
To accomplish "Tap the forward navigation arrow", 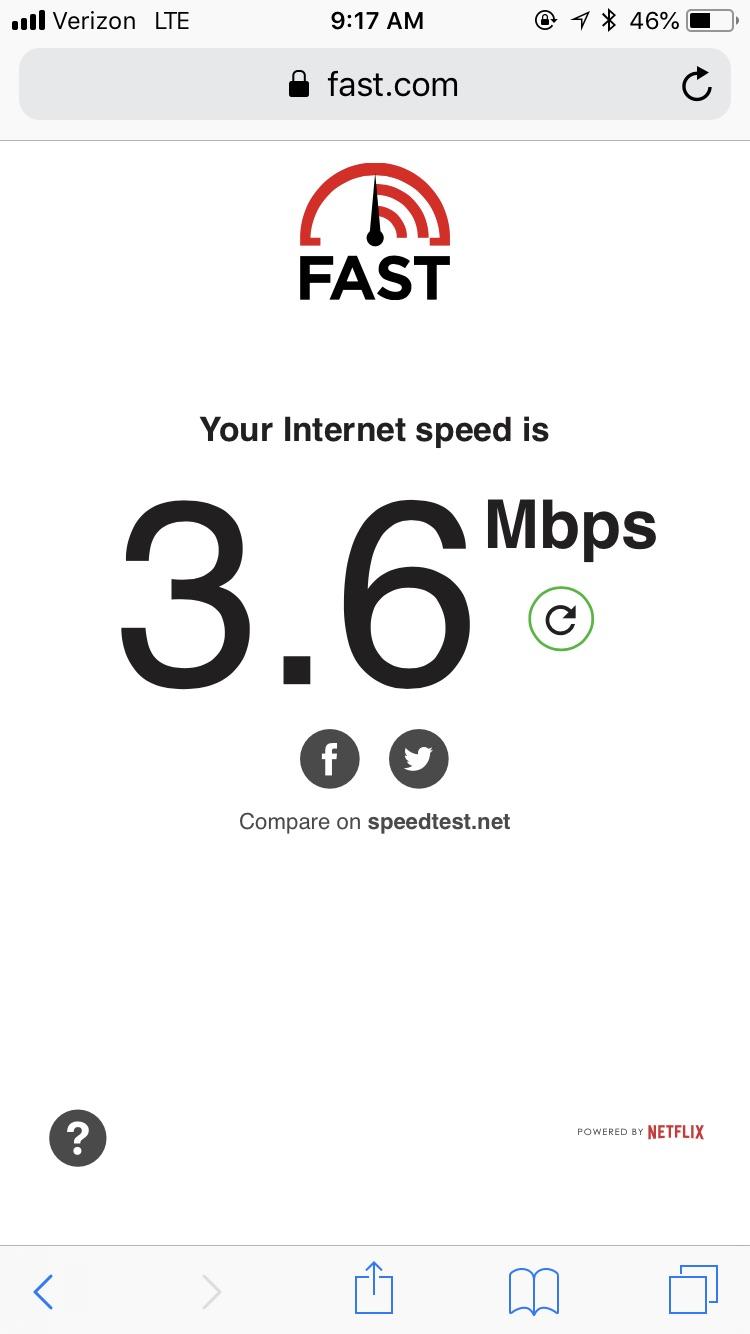I will [211, 1291].
